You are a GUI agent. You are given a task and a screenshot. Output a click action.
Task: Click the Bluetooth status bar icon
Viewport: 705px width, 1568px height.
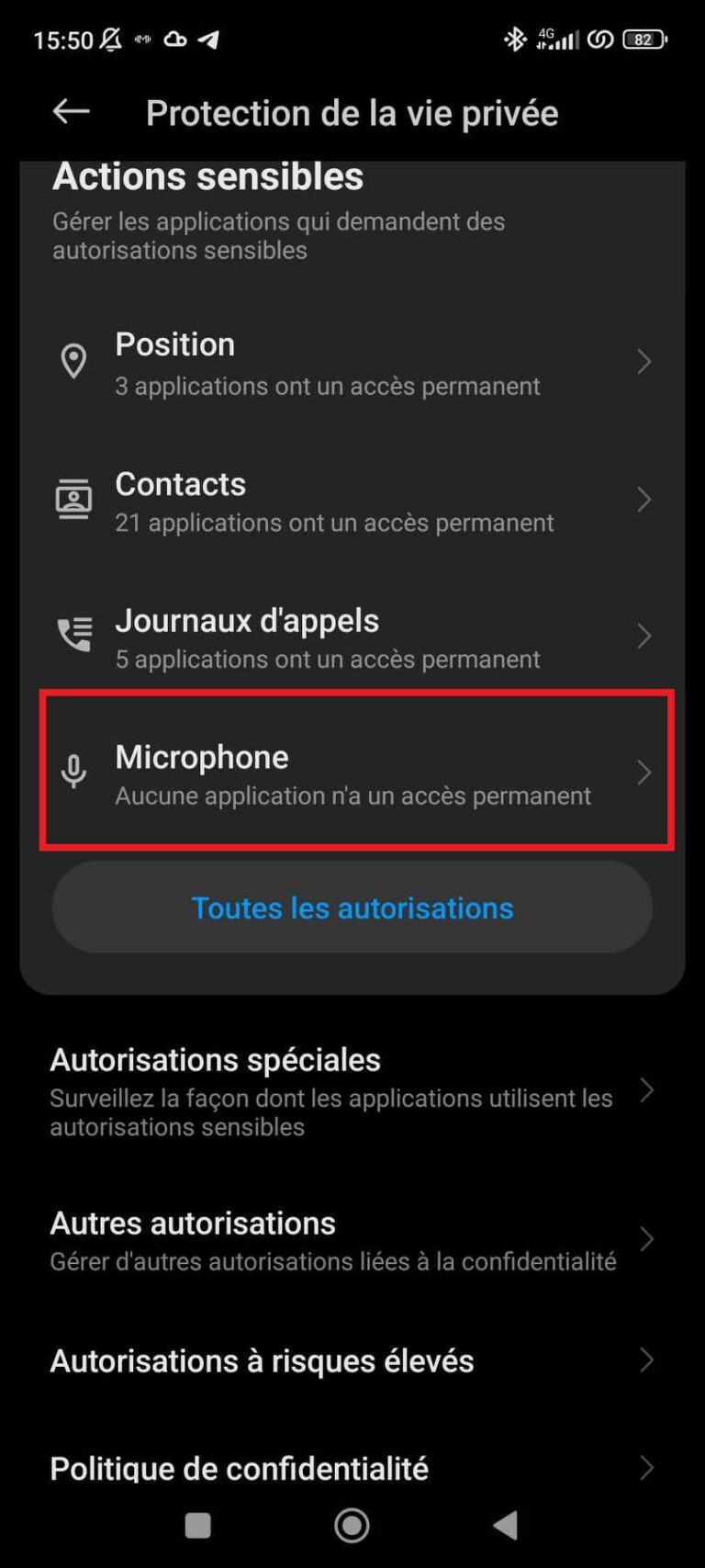click(515, 39)
